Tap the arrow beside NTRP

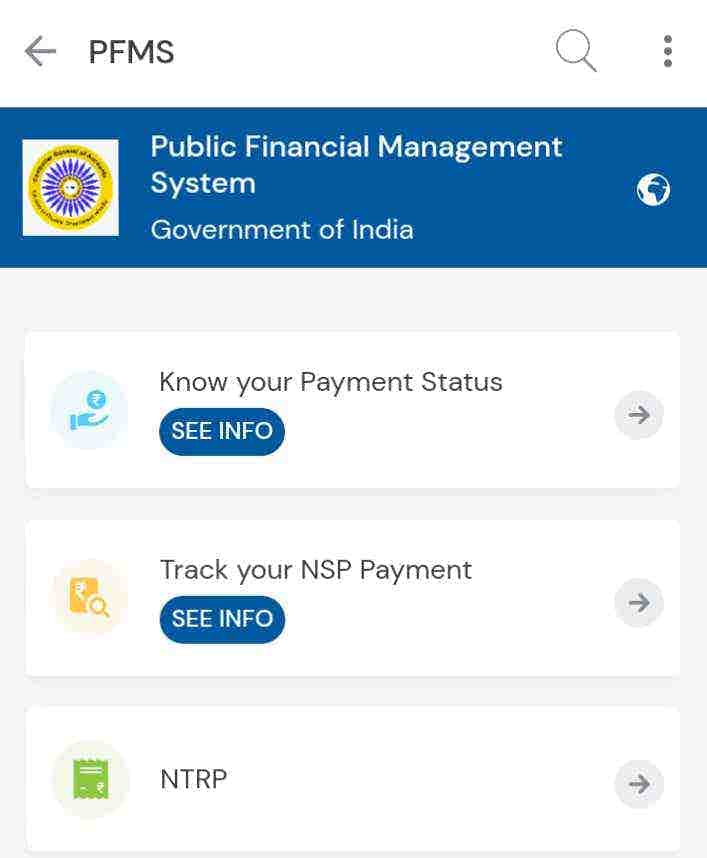[x=639, y=784]
